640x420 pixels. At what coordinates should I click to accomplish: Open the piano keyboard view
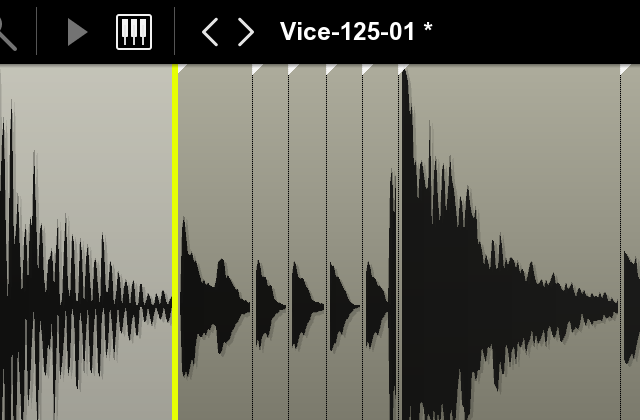(134, 32)
